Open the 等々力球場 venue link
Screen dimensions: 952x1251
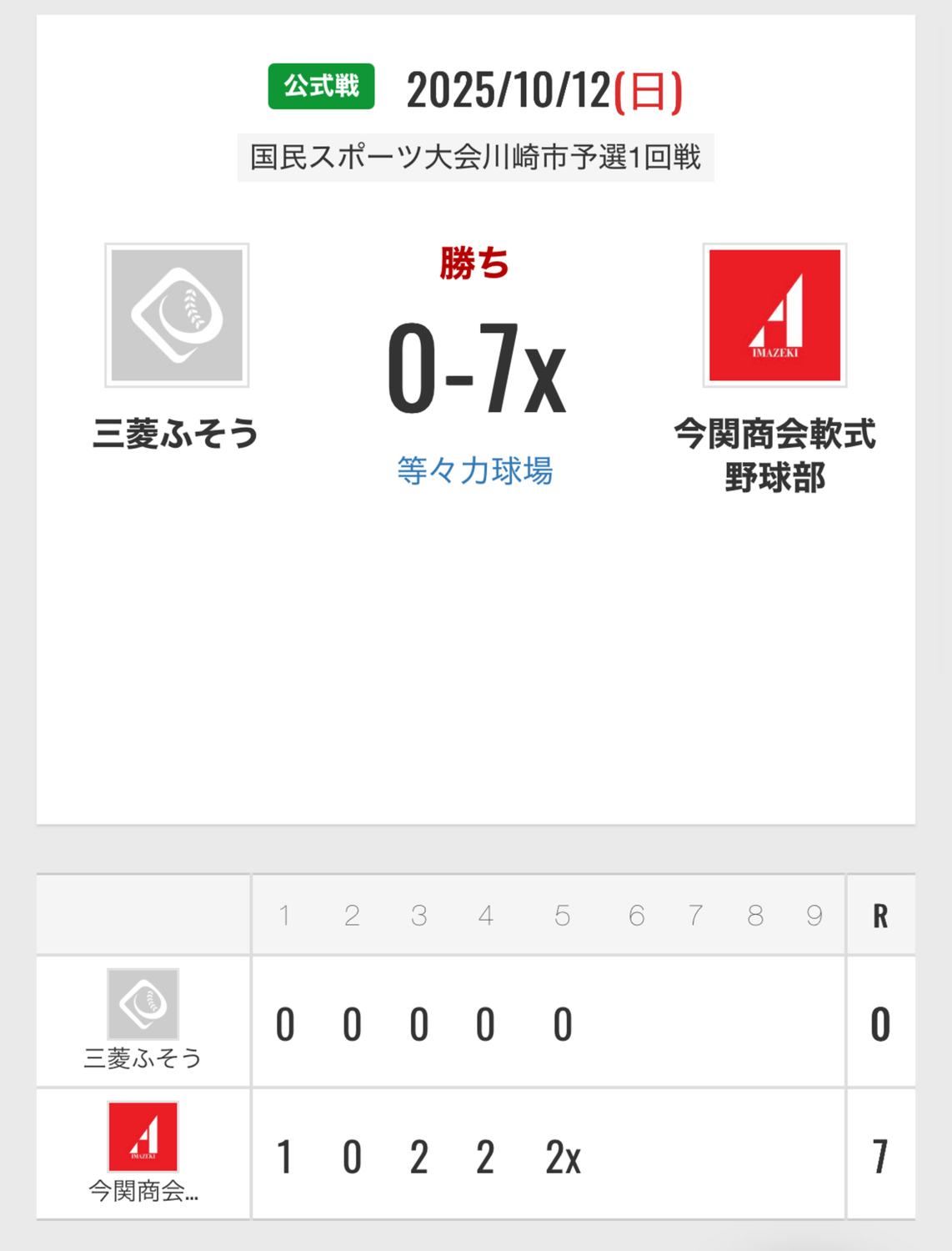474,471
